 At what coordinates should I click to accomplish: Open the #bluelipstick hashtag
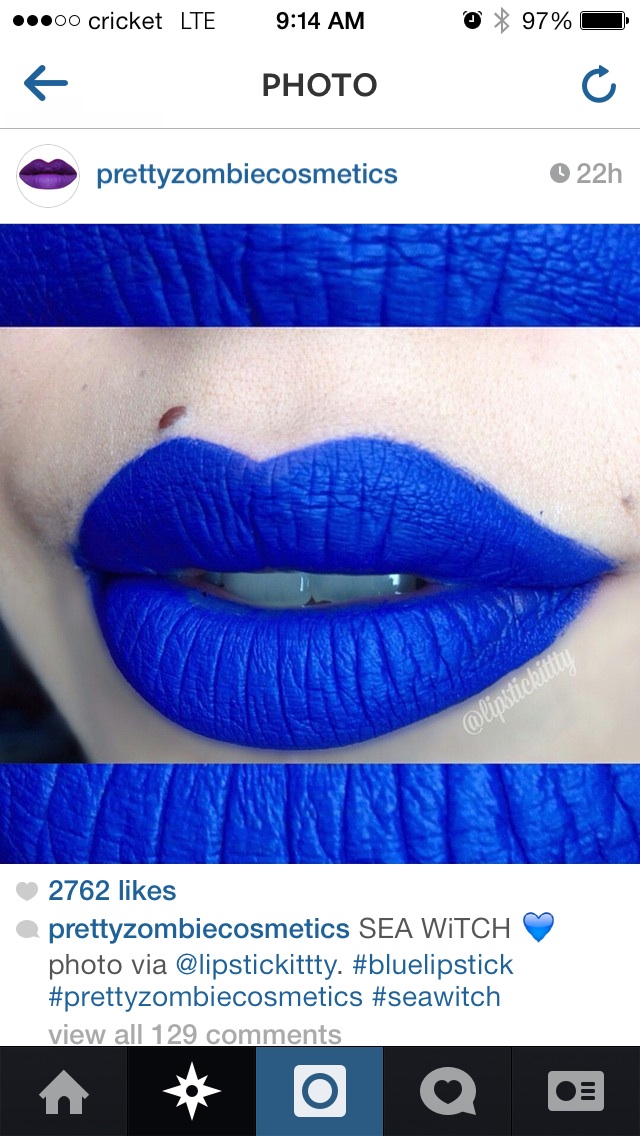coord(432,965)
